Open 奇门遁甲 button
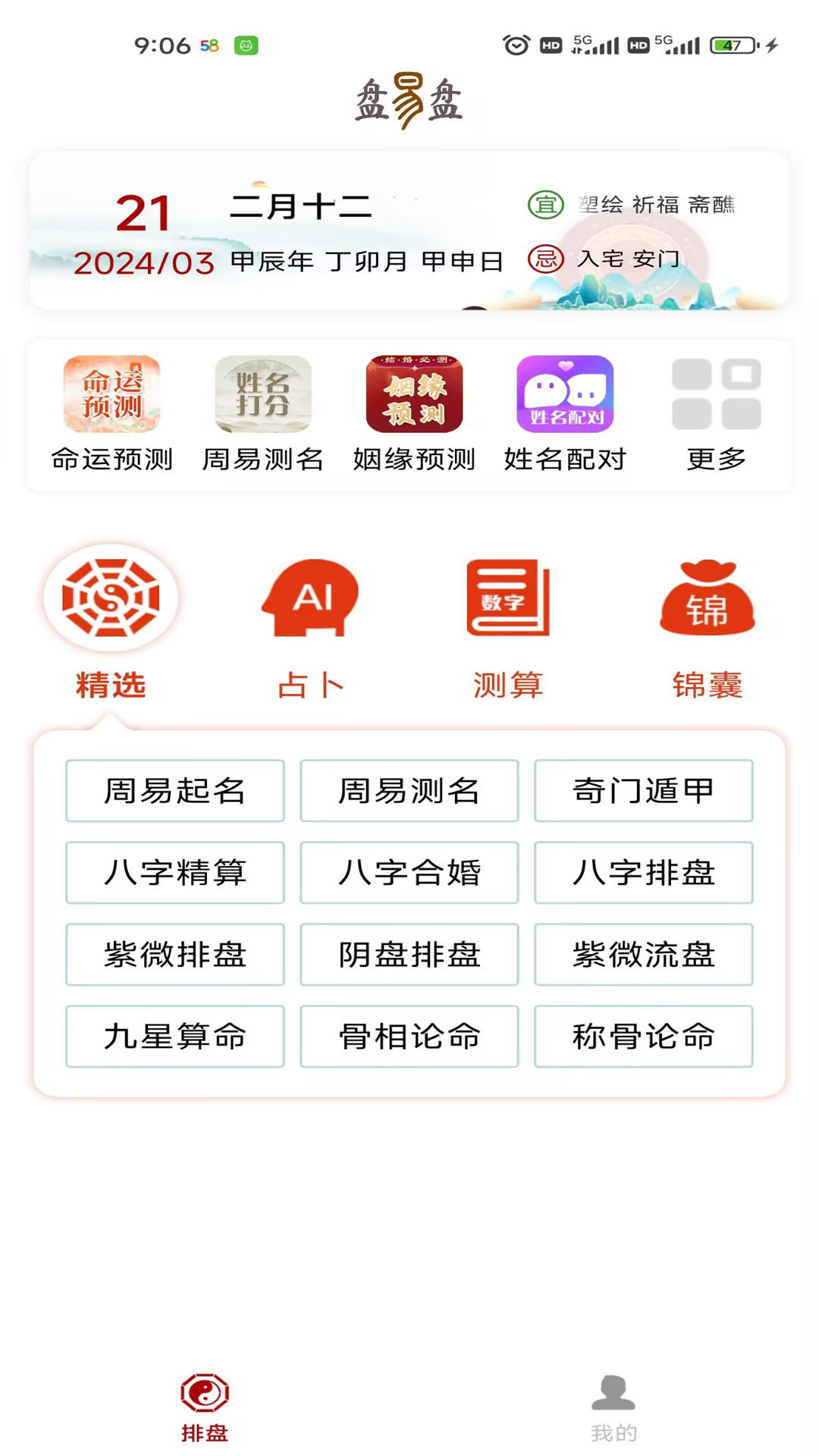Viewport: 819px width, 1456px height. coord(643,791)
